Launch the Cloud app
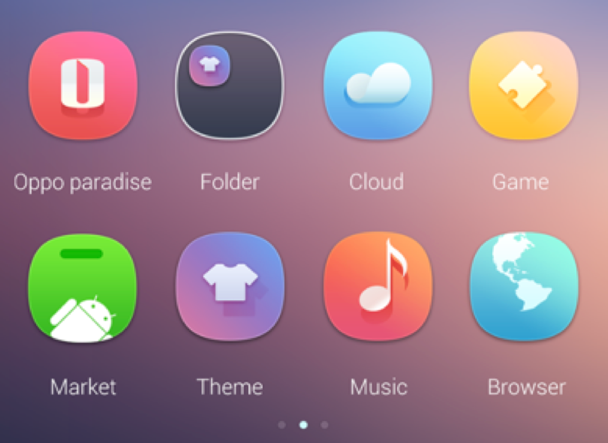The image size is (608, 443). (x=377, y=86)
